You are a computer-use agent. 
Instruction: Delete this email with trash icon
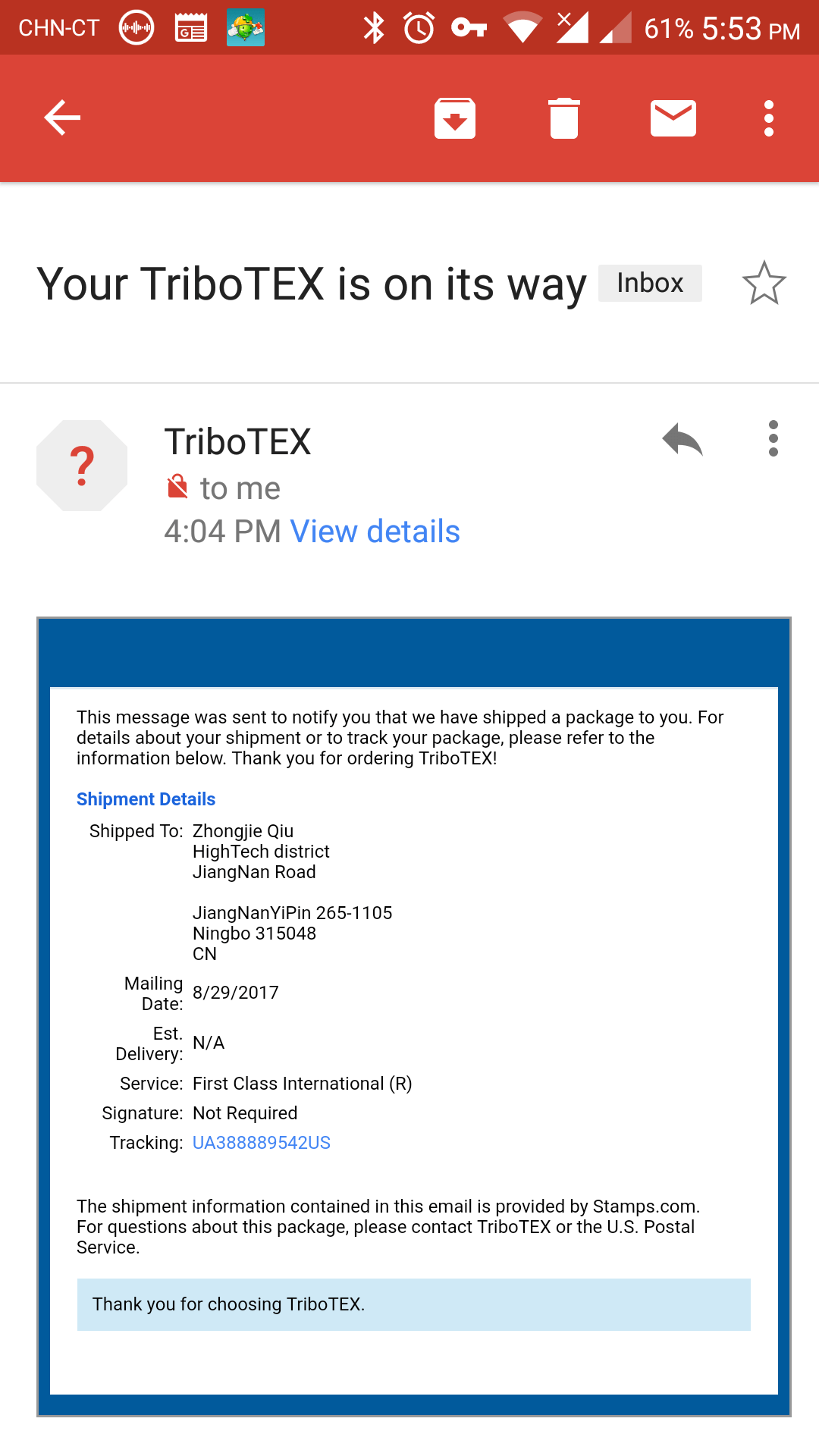564,118
